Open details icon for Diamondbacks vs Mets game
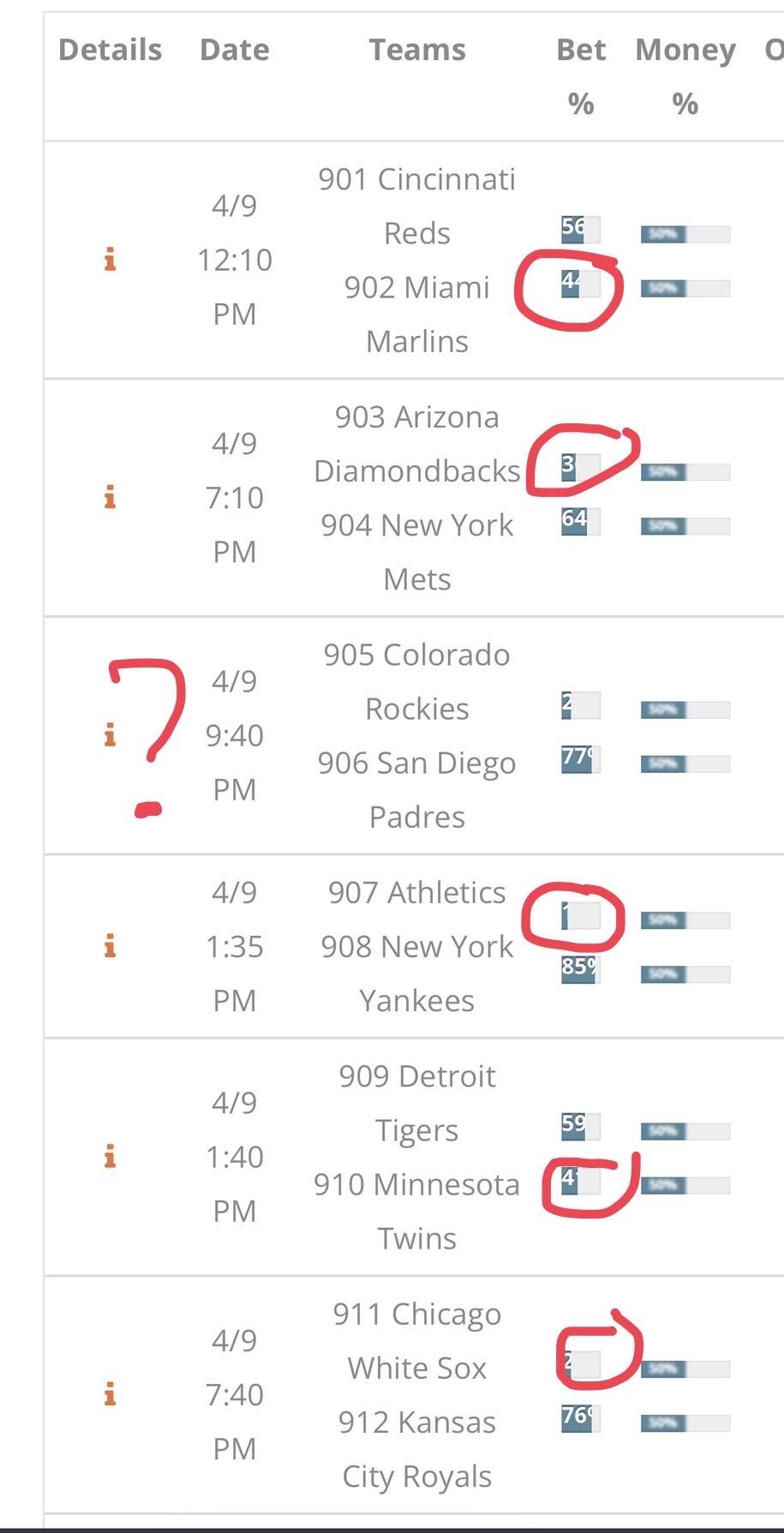This screenshot has height=1533, width=784. pos(110,497)
